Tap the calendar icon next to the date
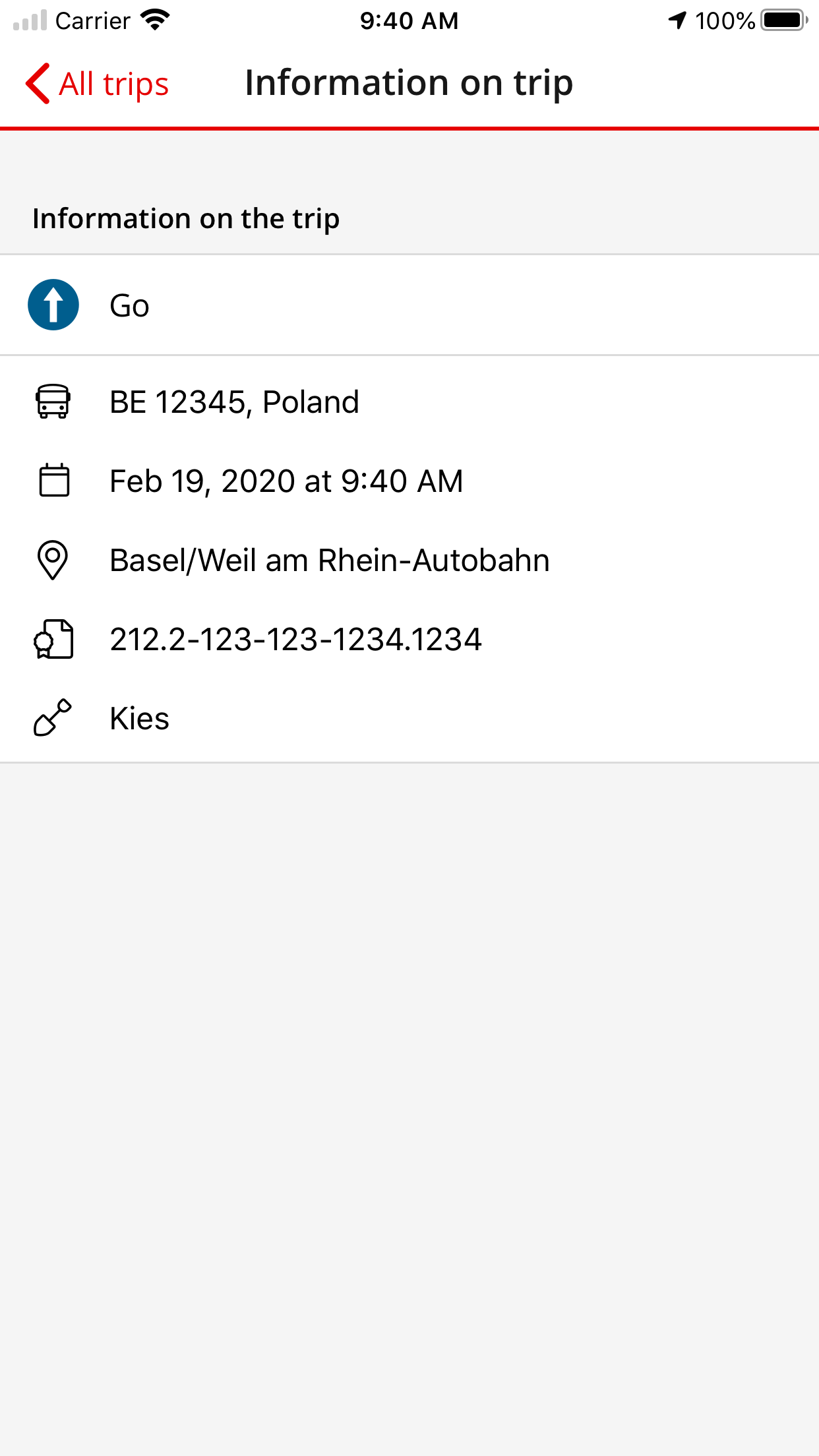Image resolution: width=819 pixels, height=1456 pixels. pos(53,481)
